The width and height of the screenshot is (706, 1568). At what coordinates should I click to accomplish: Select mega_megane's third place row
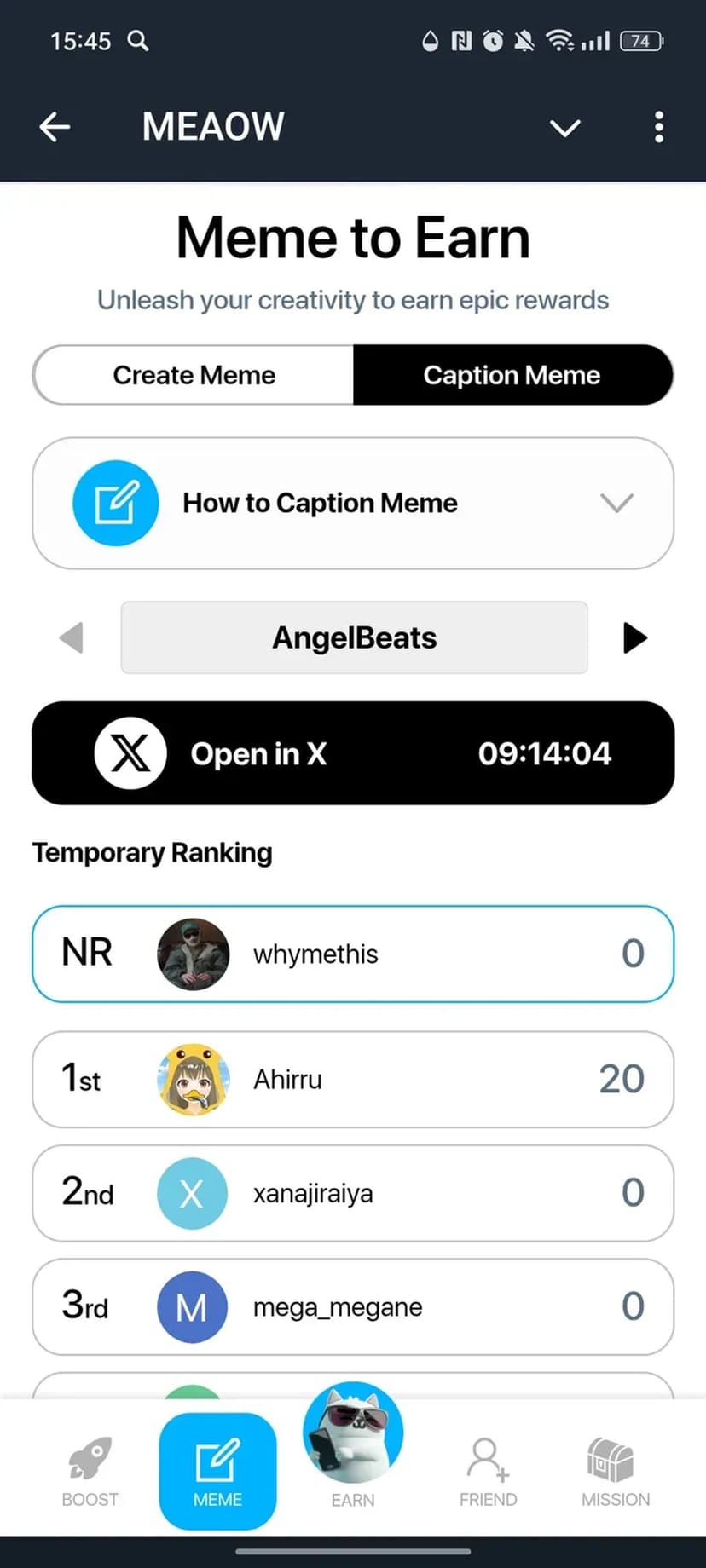(x=353, y=1306)
